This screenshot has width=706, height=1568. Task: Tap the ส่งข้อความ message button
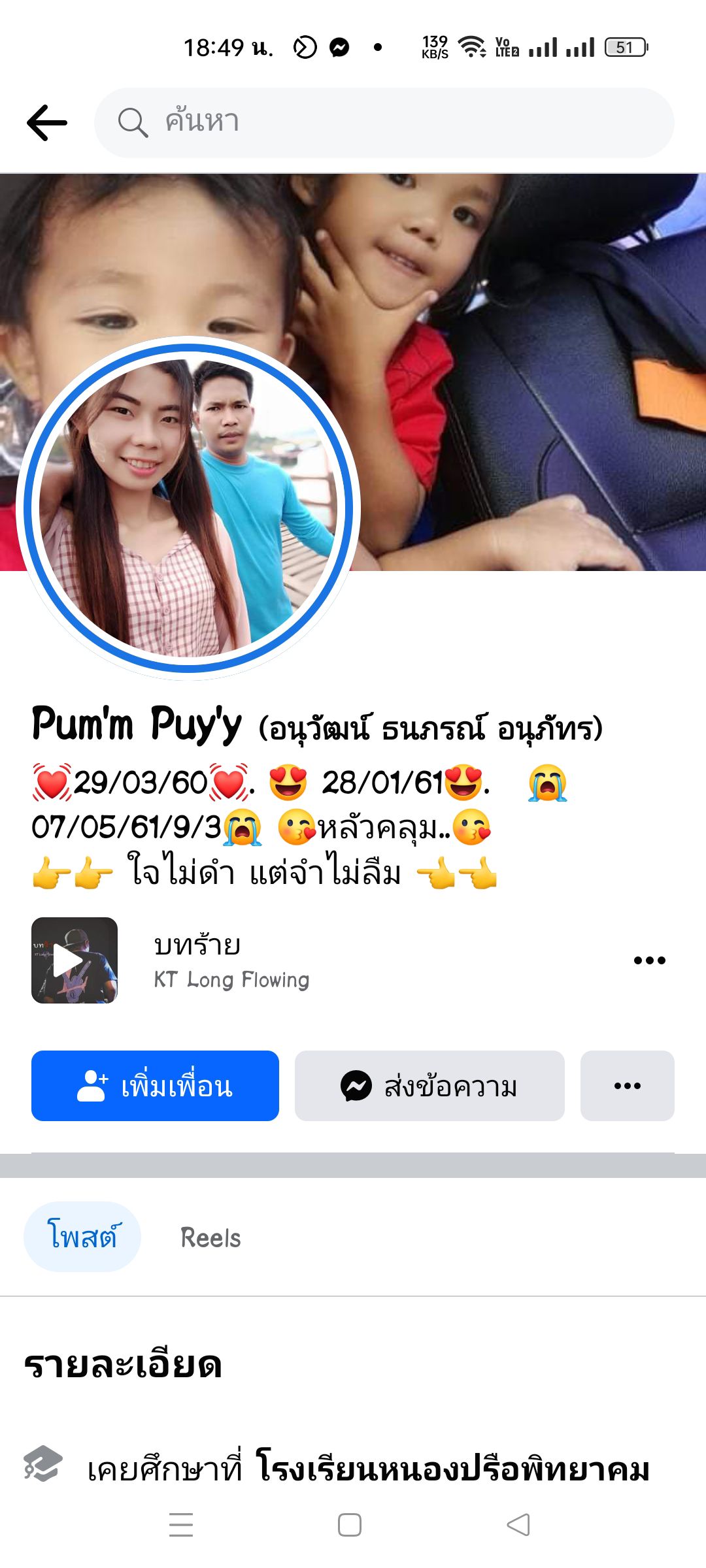(429, 1086)
